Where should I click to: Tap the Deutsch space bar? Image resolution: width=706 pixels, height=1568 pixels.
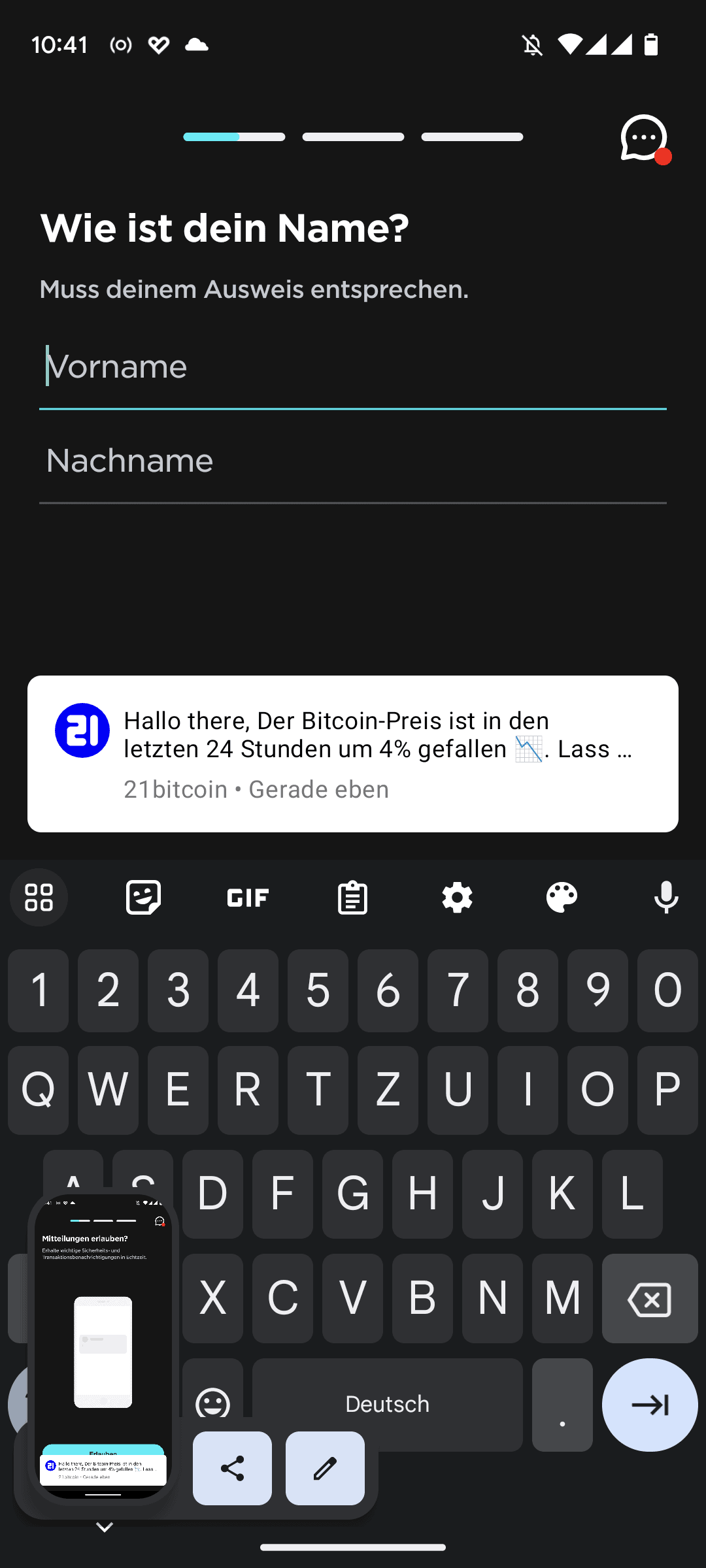click(x=388, y=1405)
